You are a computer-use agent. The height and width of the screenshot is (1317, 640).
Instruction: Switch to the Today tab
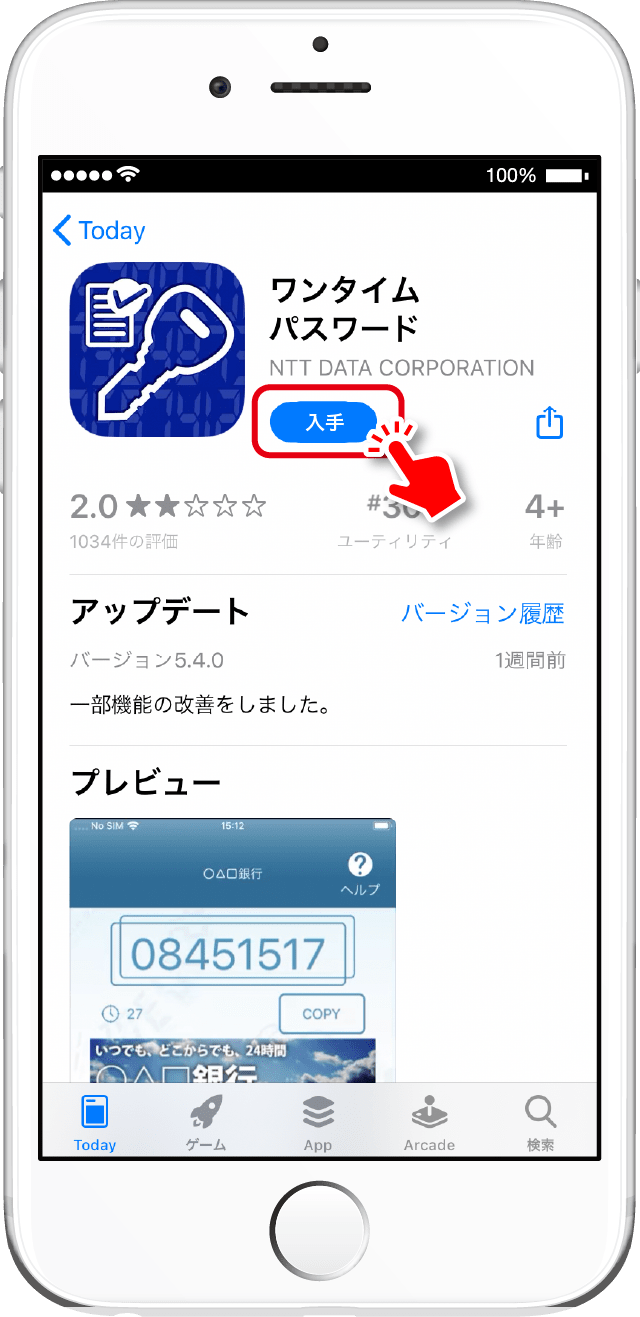pyautogui.click(x=95, y=1122)
